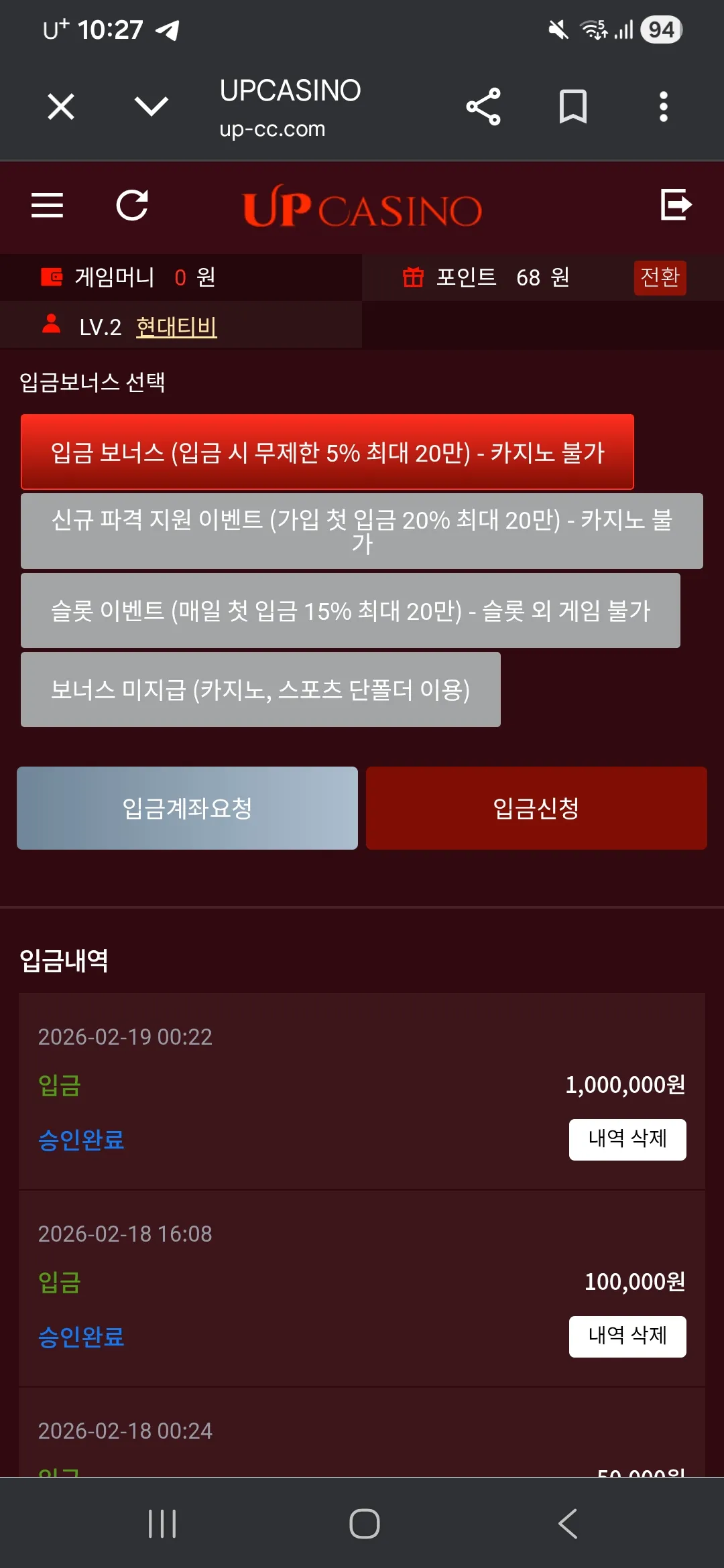Go back with the system back button

pos(568,1524)
